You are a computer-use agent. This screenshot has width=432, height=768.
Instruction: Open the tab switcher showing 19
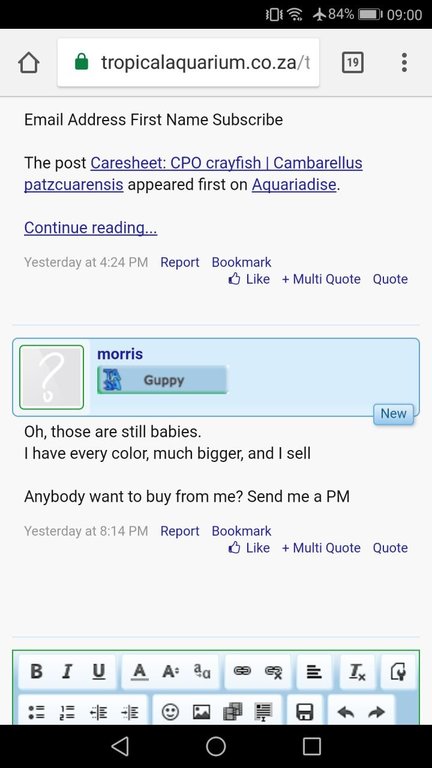352,63
